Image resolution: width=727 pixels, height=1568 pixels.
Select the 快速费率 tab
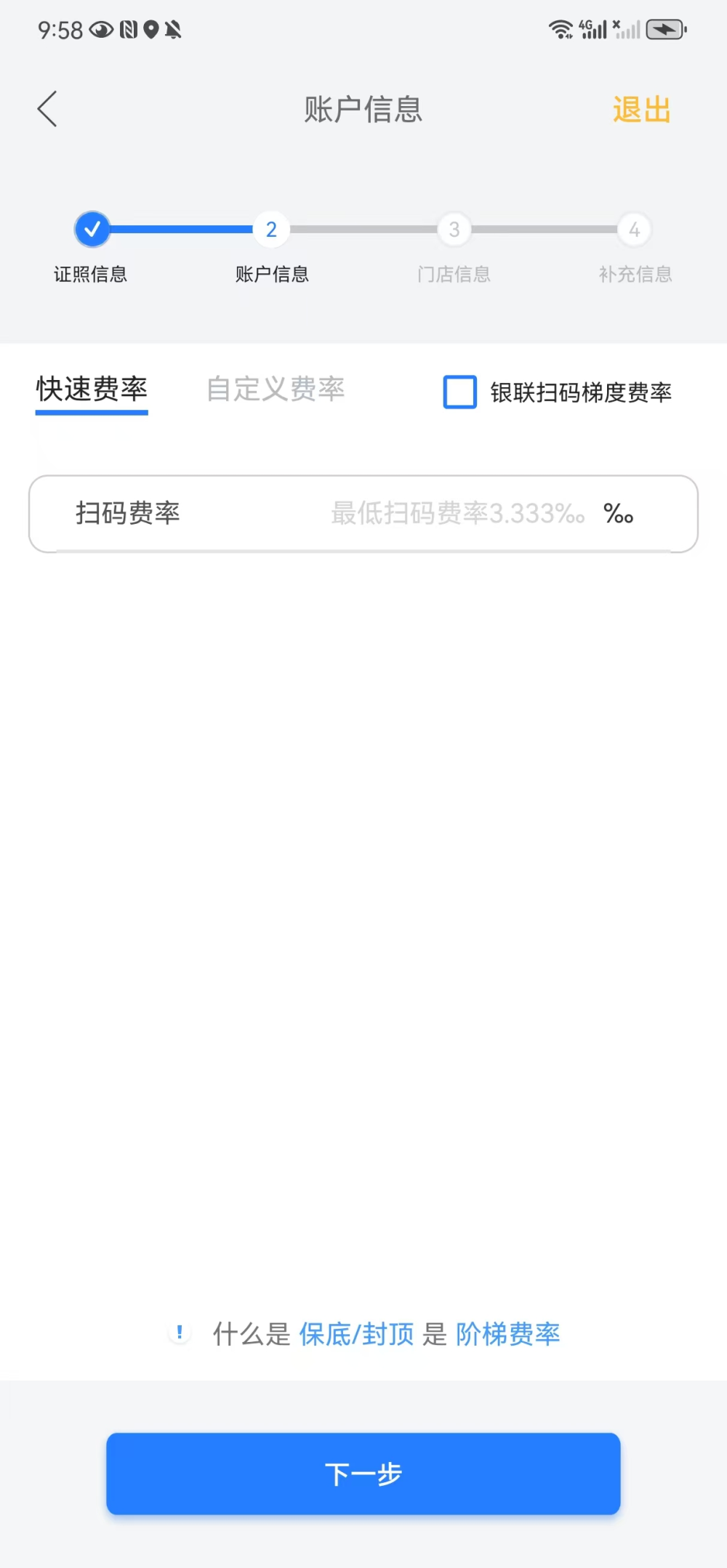(x=92, y=389)
